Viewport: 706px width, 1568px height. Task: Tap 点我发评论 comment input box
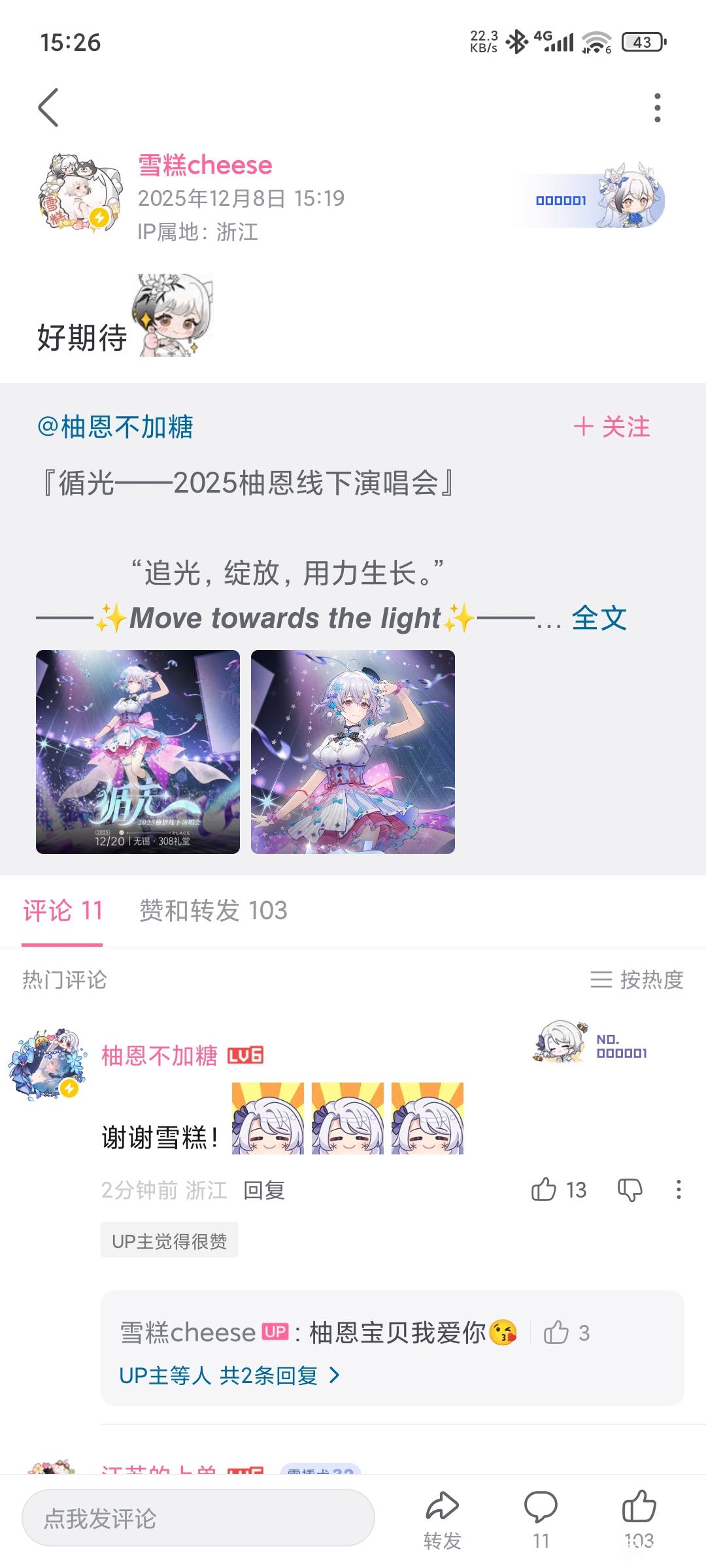pyautogui.click(x=198, y=1518)
